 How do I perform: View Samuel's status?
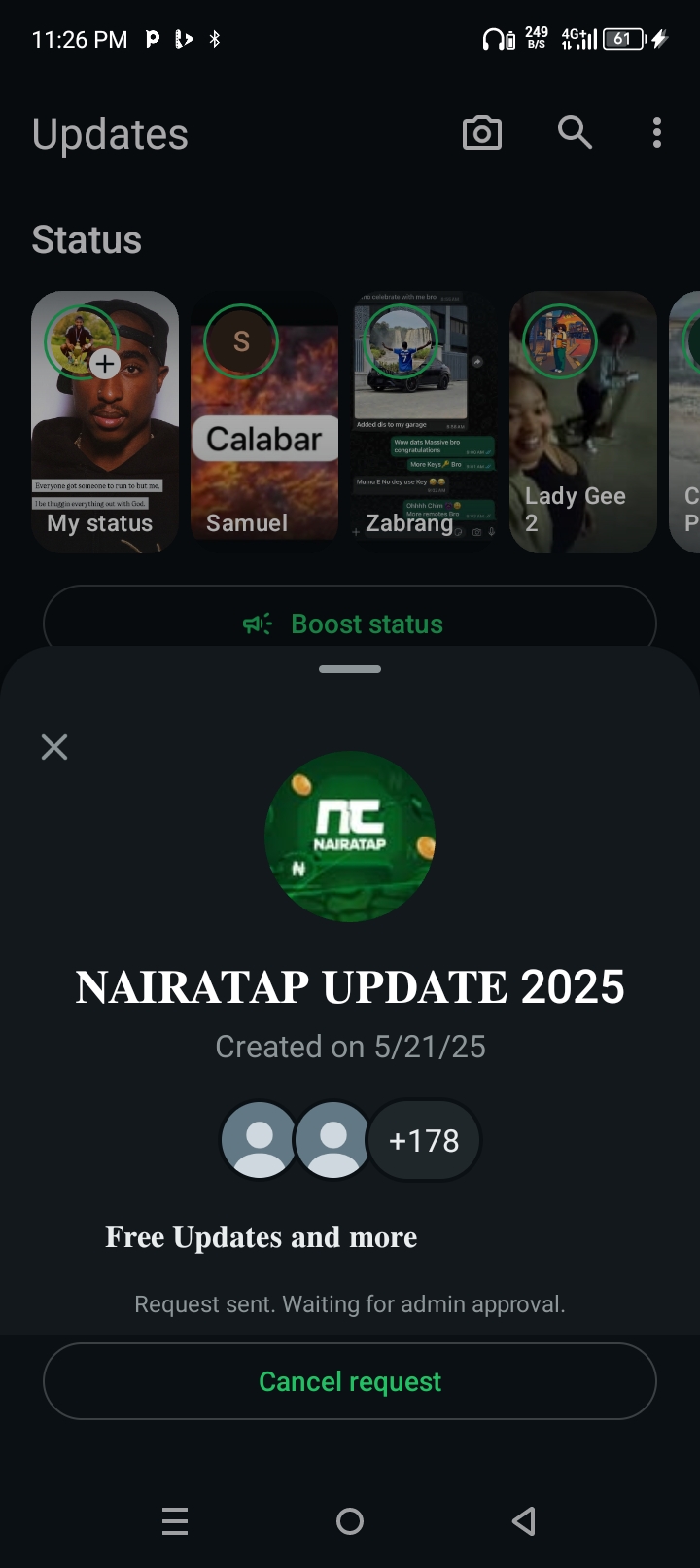(x=263, y=422)
